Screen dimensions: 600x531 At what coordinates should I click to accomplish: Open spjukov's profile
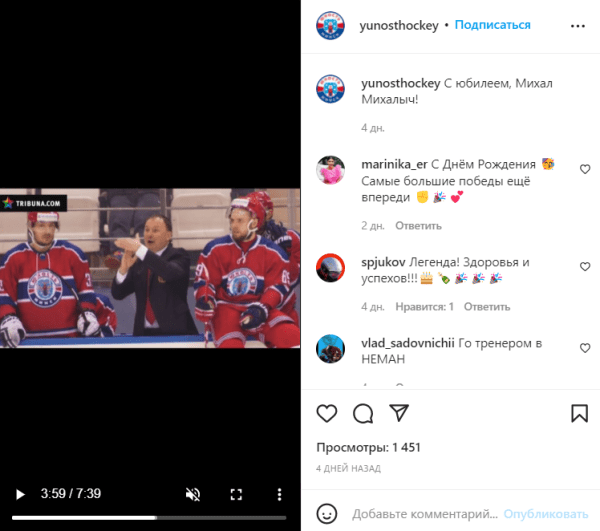(381, 262)
